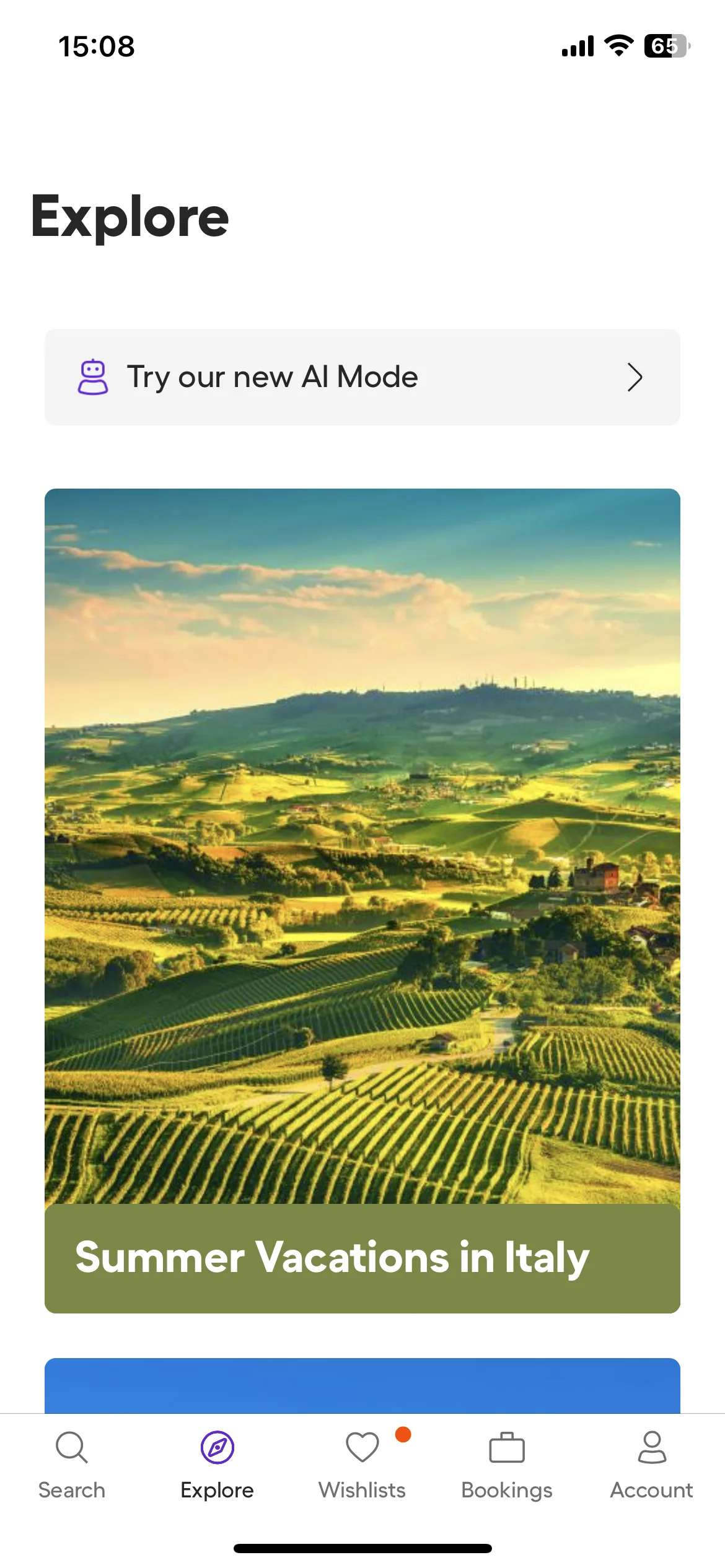
Task: Open Summer Vacations in Italy card
Action: point(362,901)
